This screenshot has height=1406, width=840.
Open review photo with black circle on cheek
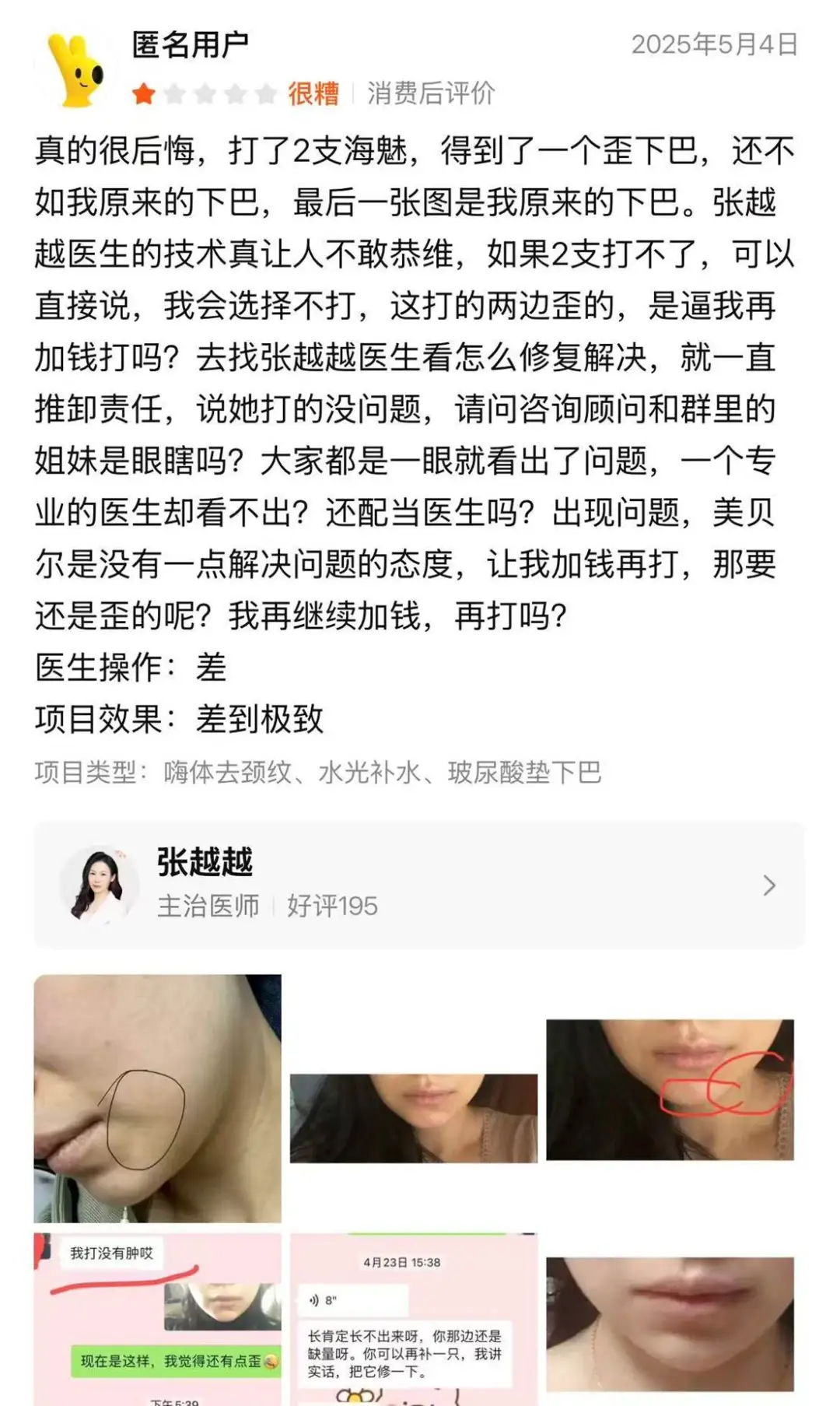click(157, 1098)
